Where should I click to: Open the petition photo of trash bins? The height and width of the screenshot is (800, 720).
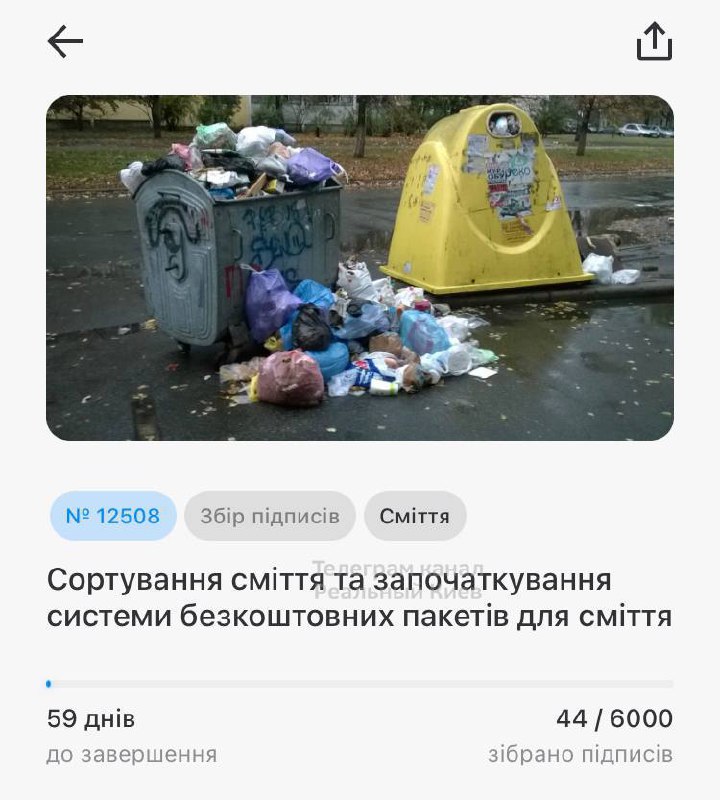360,268
